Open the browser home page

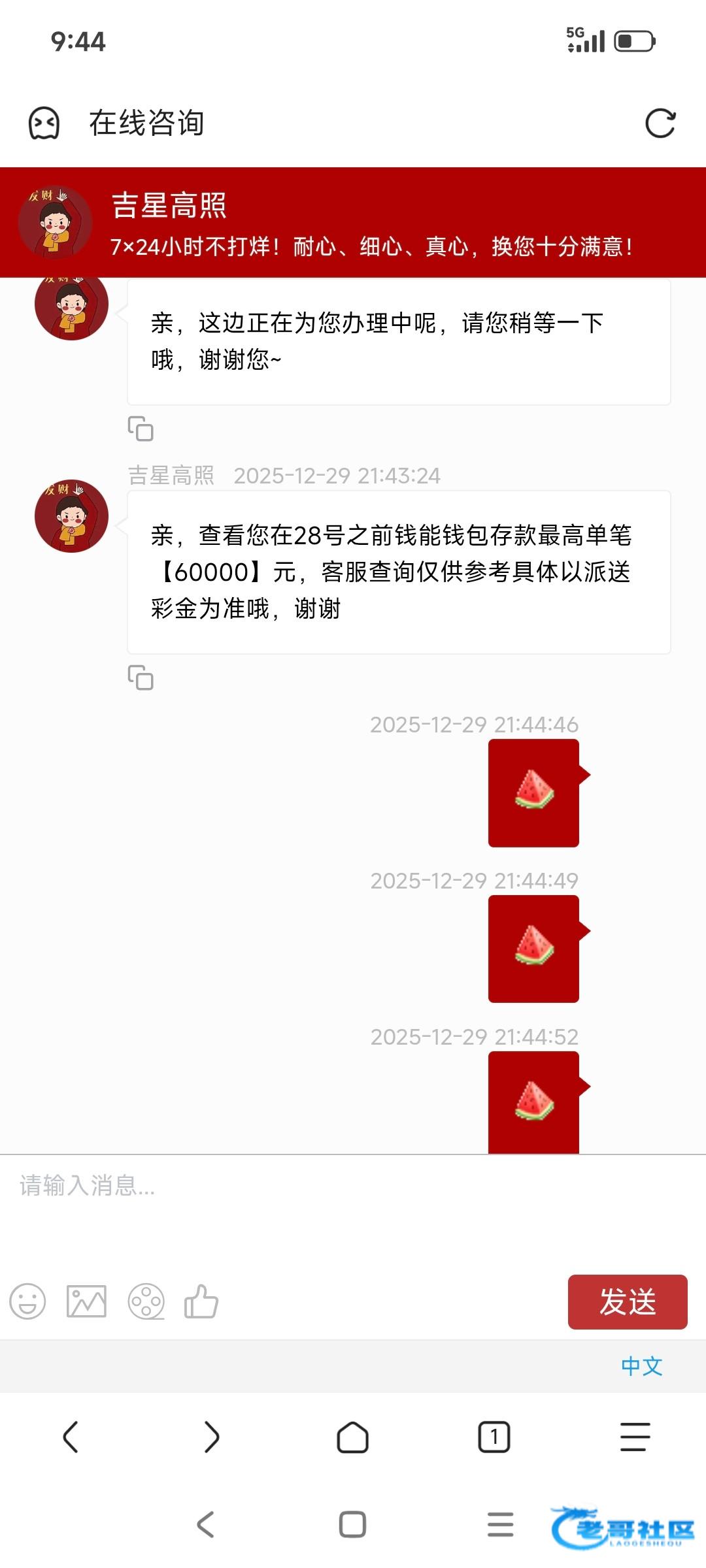[x=353, y=1437]
